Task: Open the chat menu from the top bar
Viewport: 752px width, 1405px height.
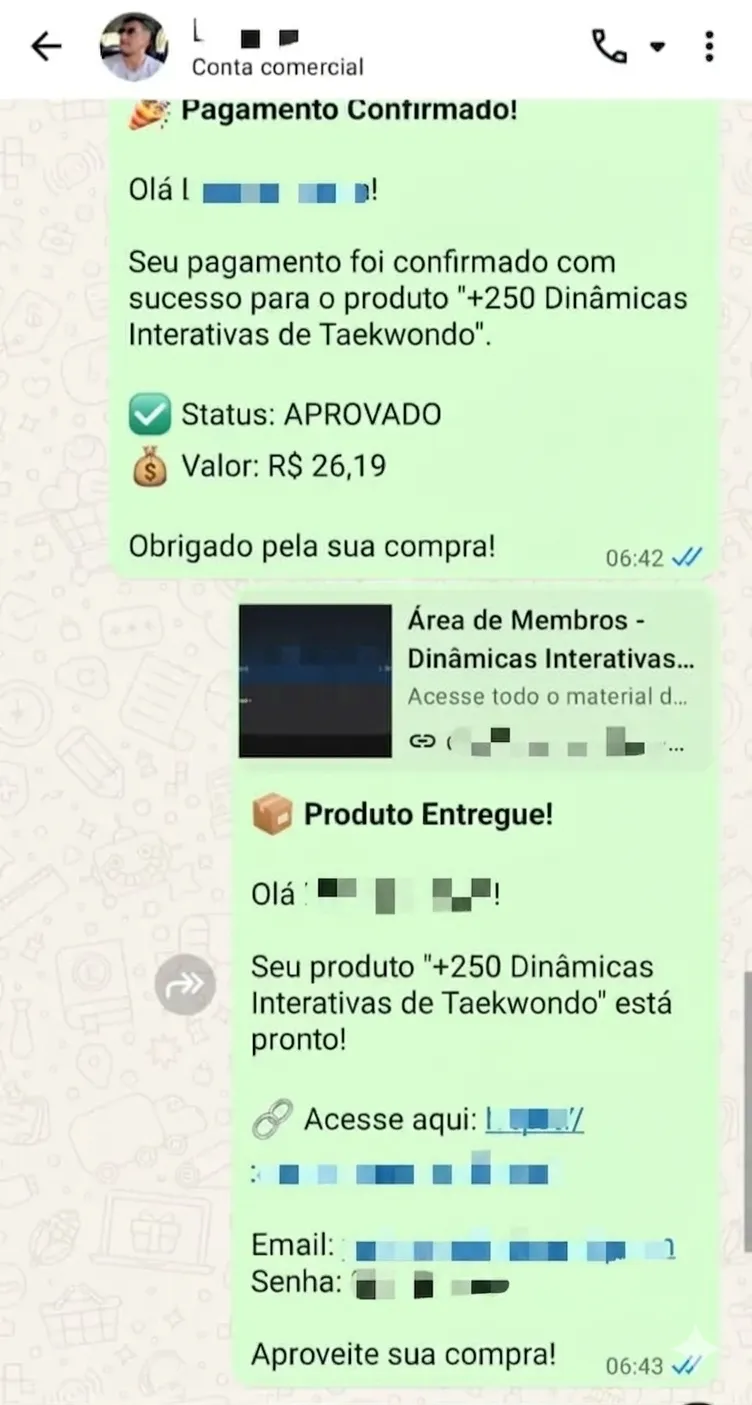Action: (x=708, y=47)
